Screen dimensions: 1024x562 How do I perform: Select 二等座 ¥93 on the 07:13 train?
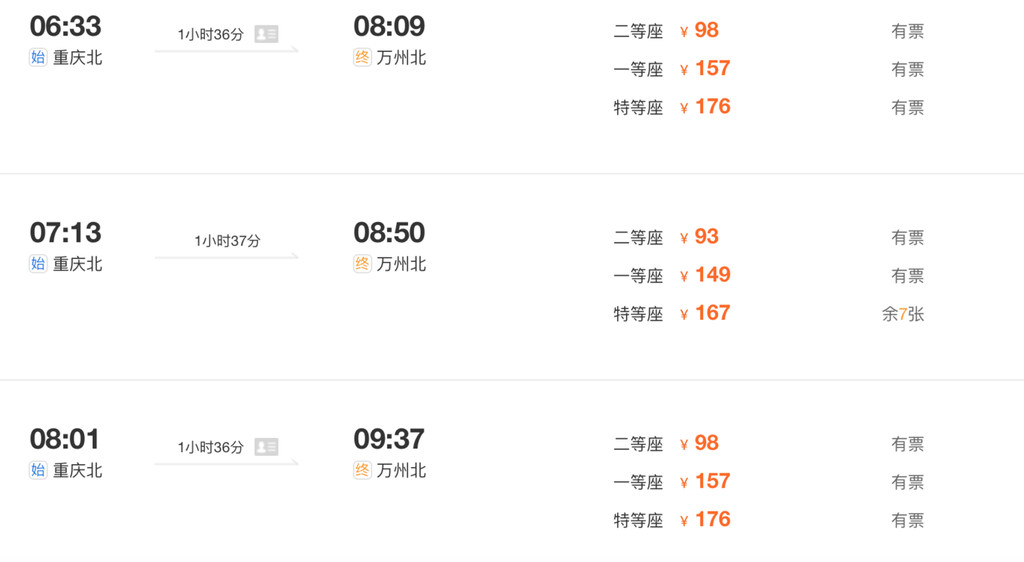point(768,237)
